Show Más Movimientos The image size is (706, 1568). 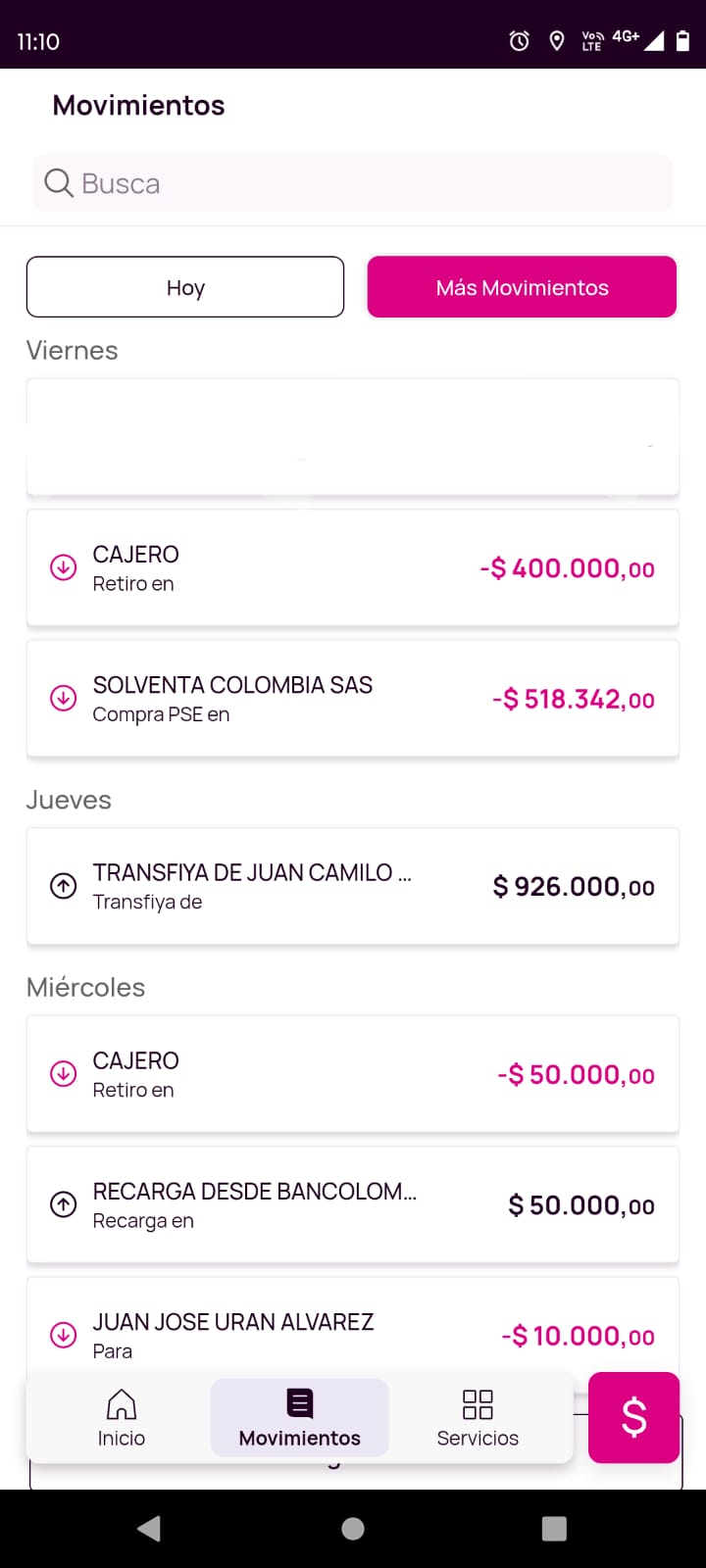(522, 287)
